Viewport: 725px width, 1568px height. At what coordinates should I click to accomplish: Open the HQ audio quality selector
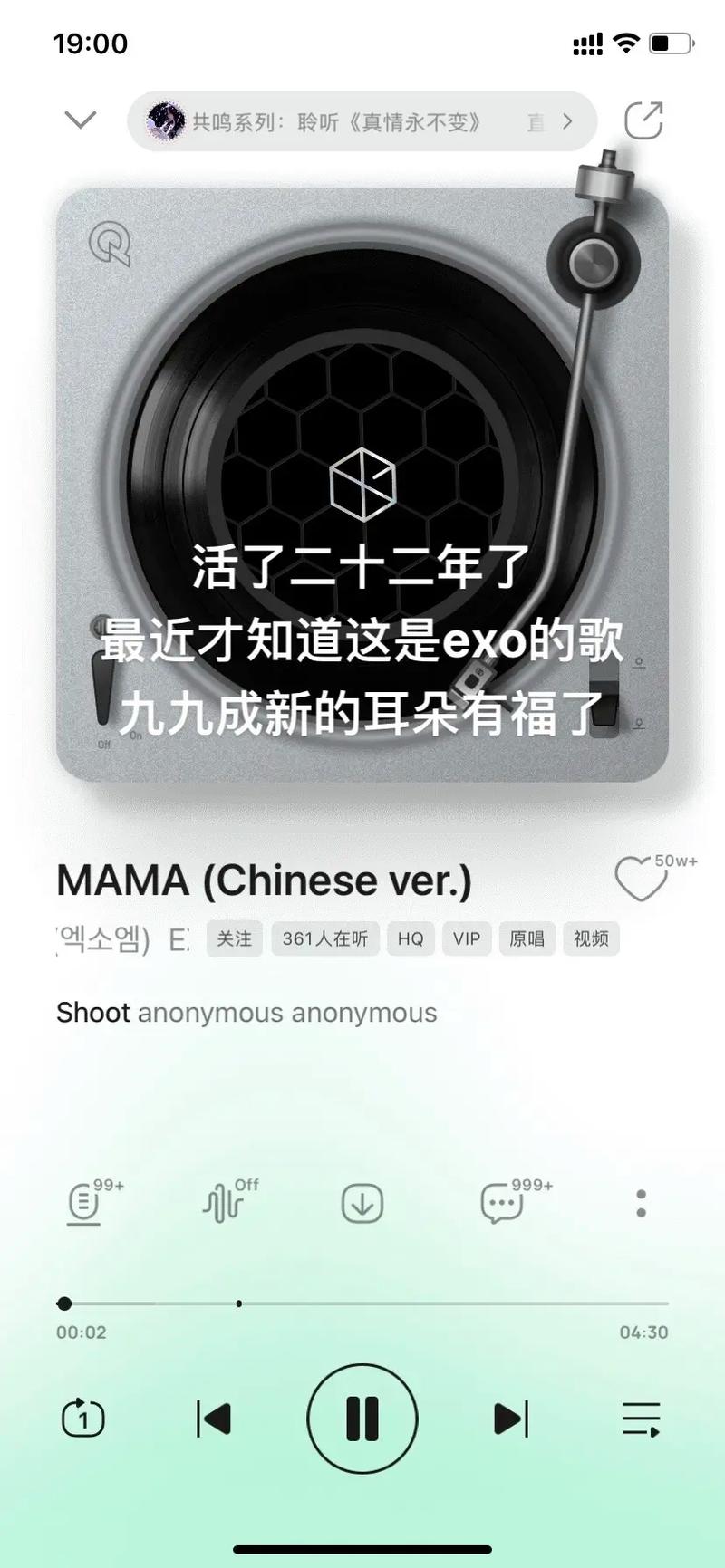pyautogui.click(x=411, y=939)
